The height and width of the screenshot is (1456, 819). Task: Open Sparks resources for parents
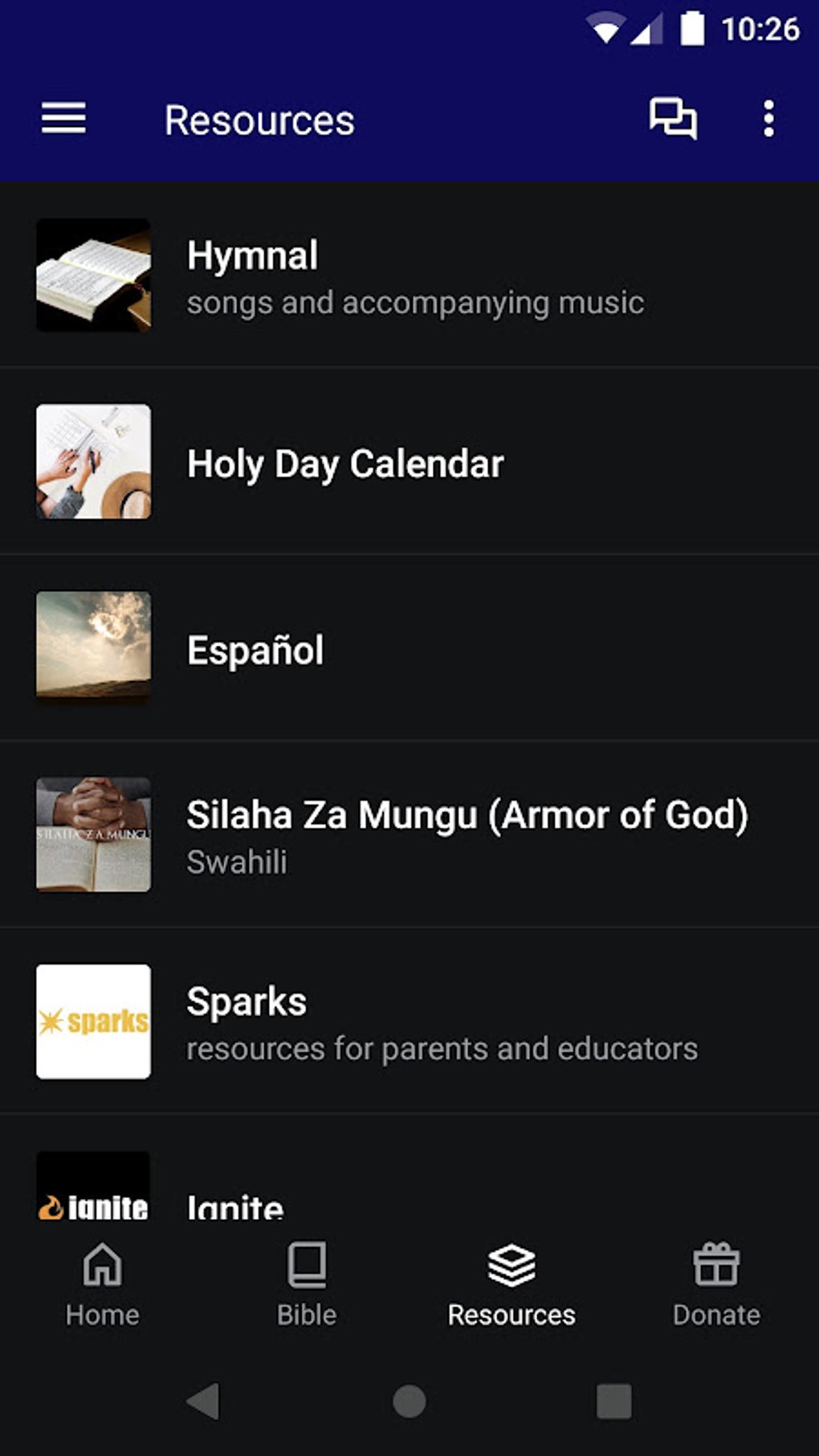(x=409, y=1022)
